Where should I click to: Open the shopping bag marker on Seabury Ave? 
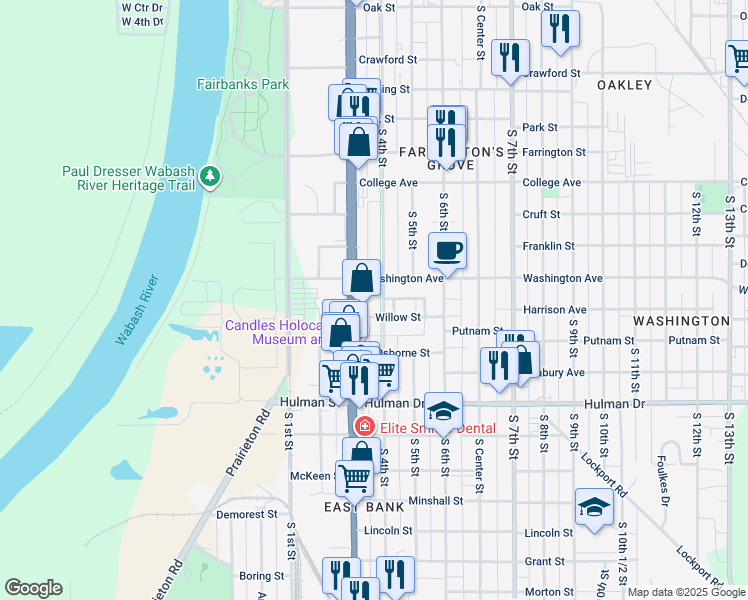pyautogui.click(x=522, y=360)
